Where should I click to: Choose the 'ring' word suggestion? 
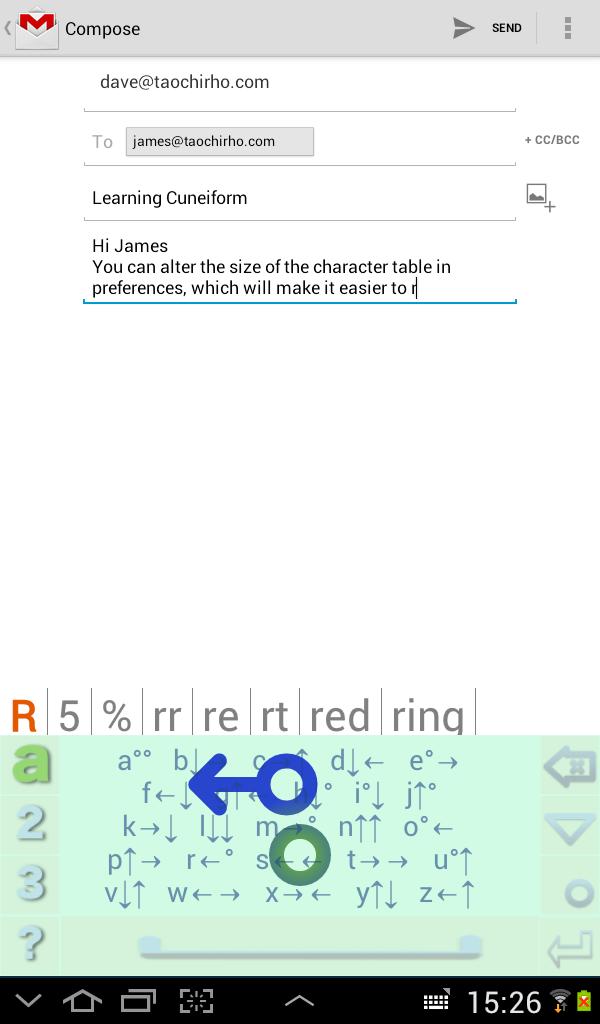428,716
